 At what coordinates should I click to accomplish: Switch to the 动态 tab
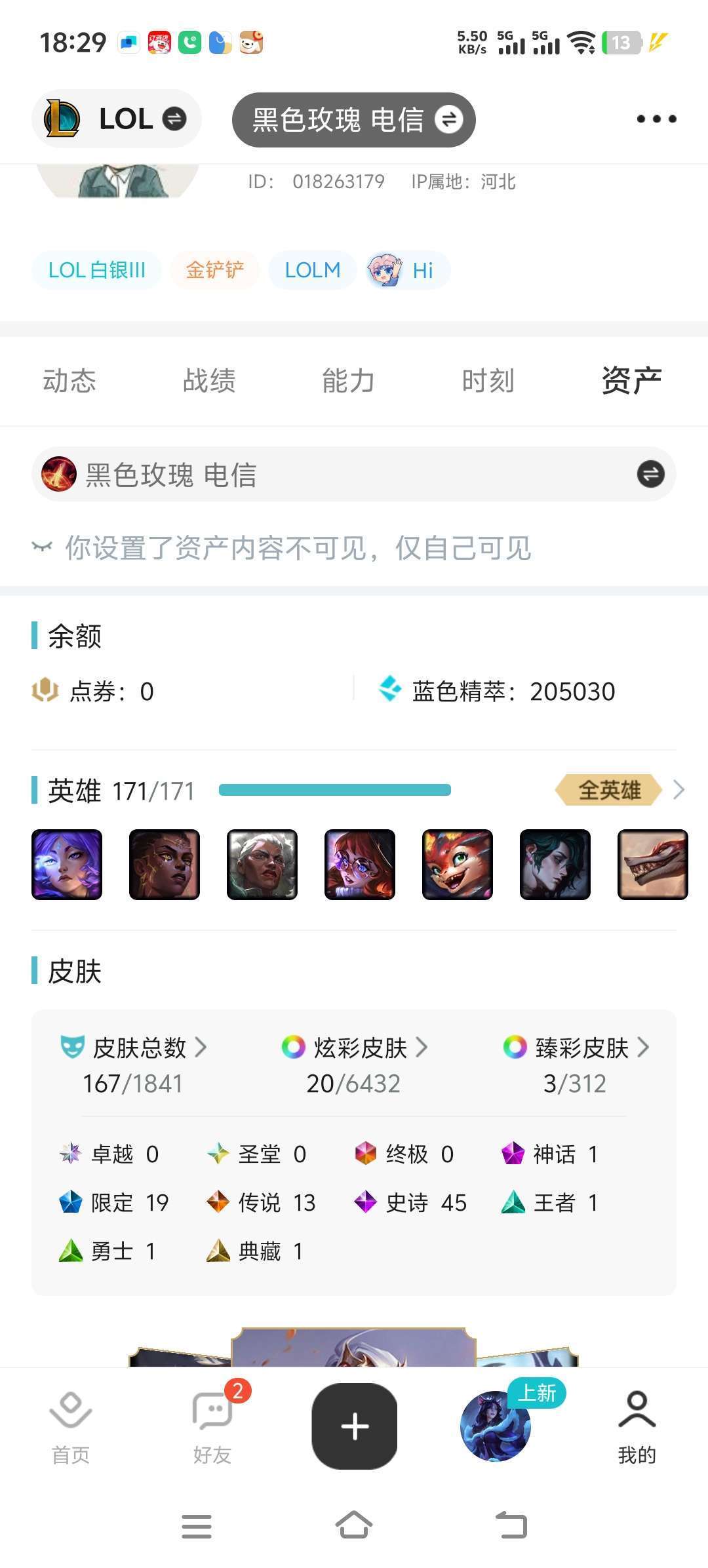69,381
